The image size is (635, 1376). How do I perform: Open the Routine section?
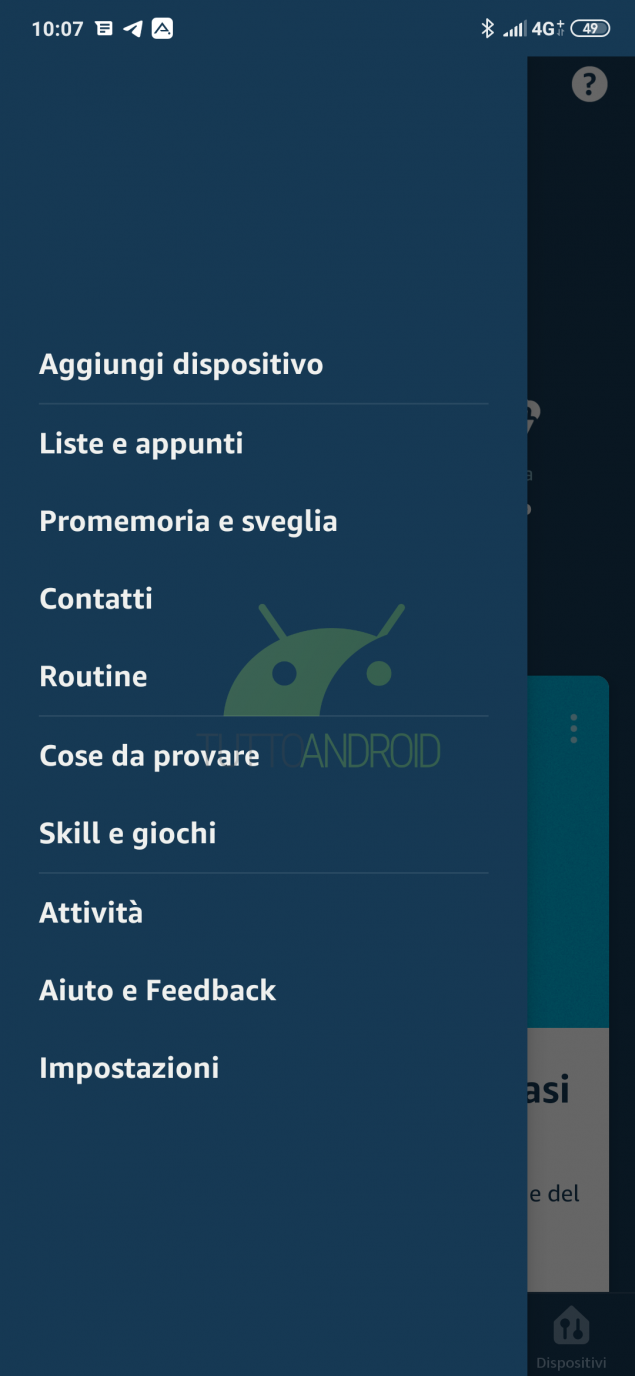click(93, 676)
